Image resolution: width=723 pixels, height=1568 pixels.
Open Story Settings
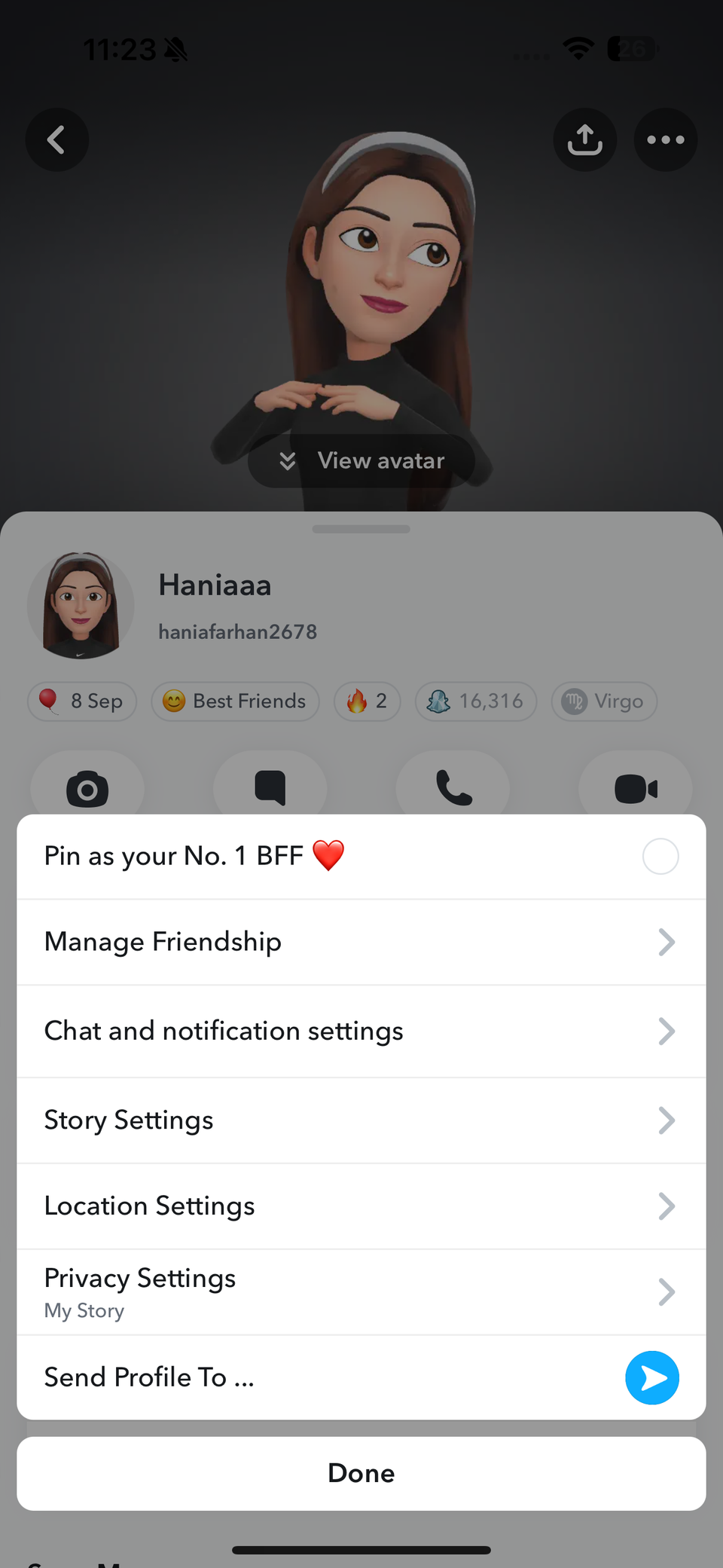click(361, 1120)
